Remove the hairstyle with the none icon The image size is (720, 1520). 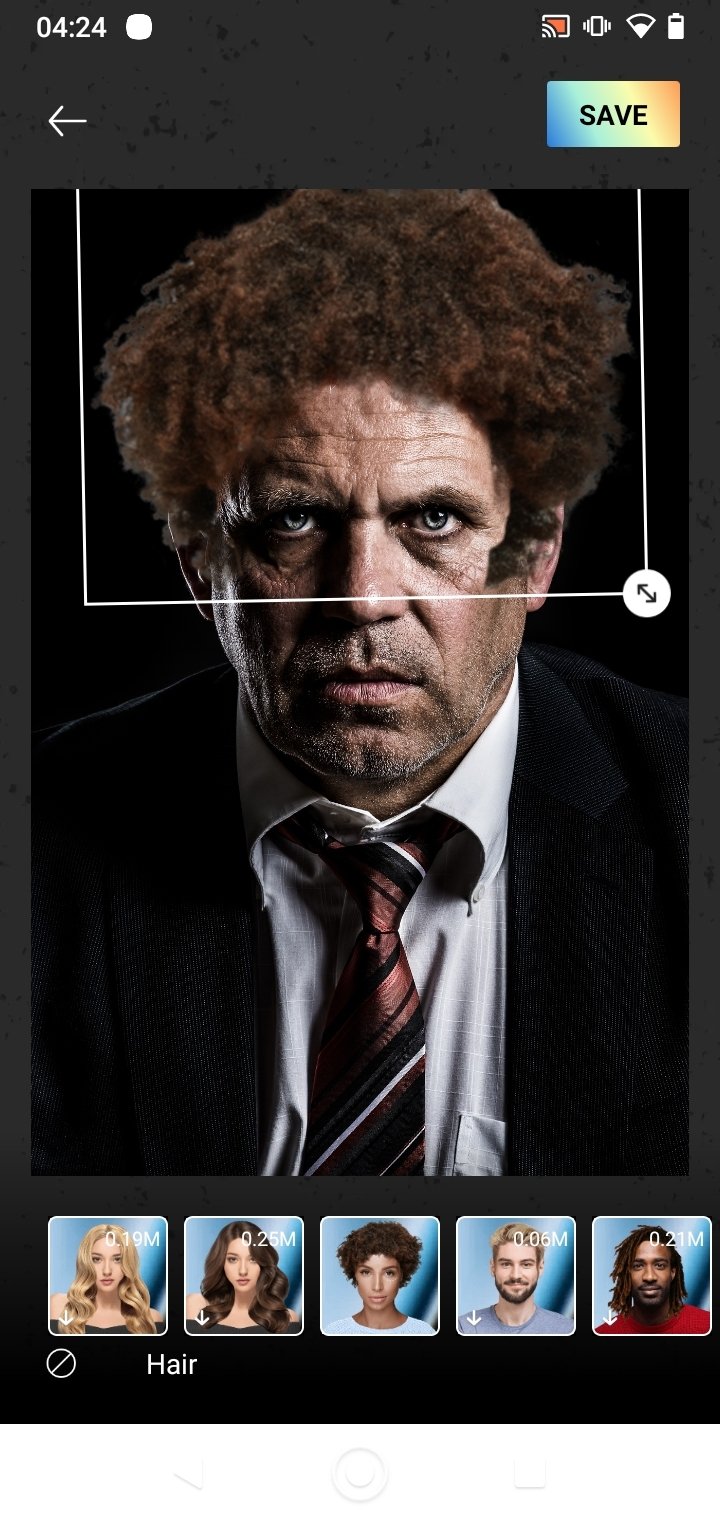pyautogui.click(x=61, y=1363)
